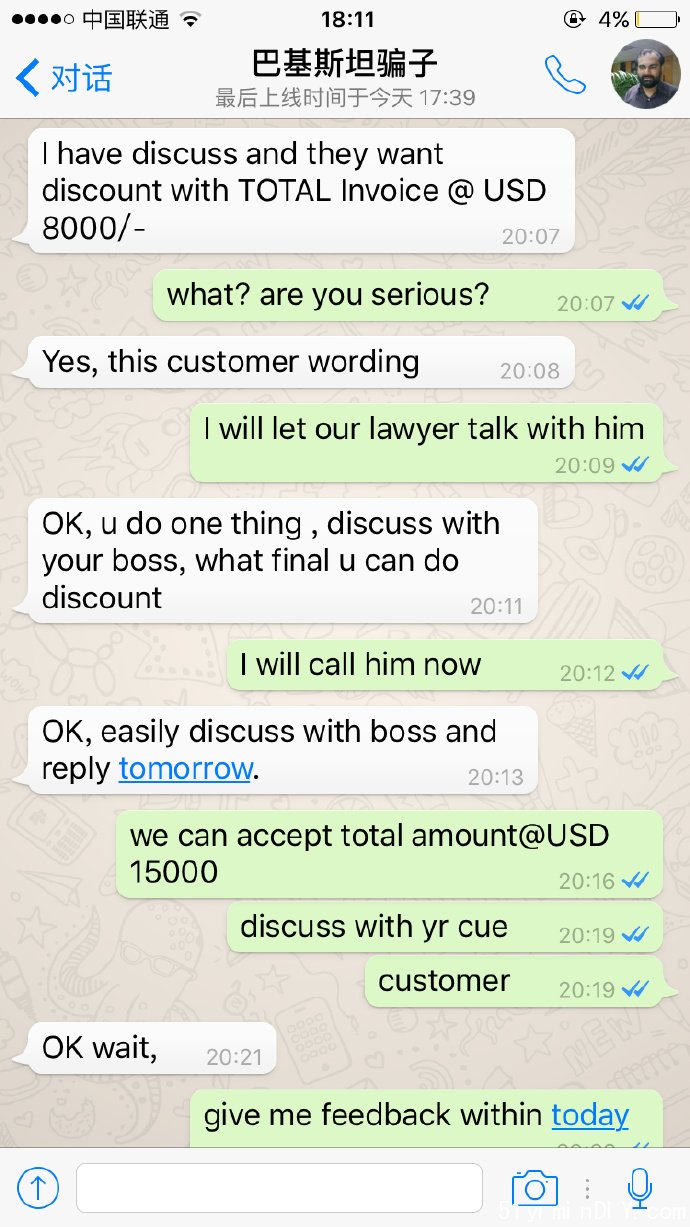Tap the 'today' link in the last message
The width and height of the screenshot is (690, 1227).
pyautogui.click(x=590, y=1115)
